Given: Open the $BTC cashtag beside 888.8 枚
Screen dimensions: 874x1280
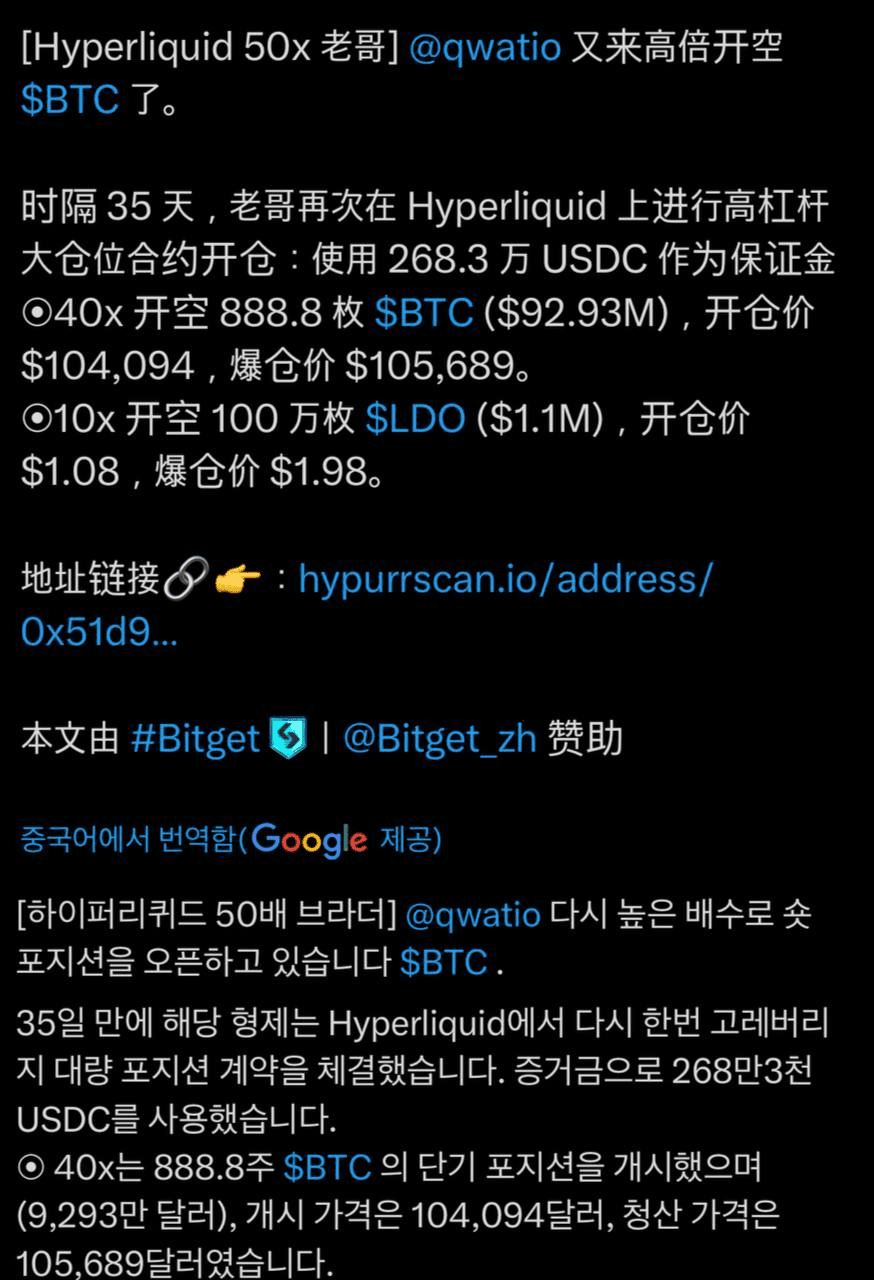Looking at the screenshot, I should pos(423,313).
